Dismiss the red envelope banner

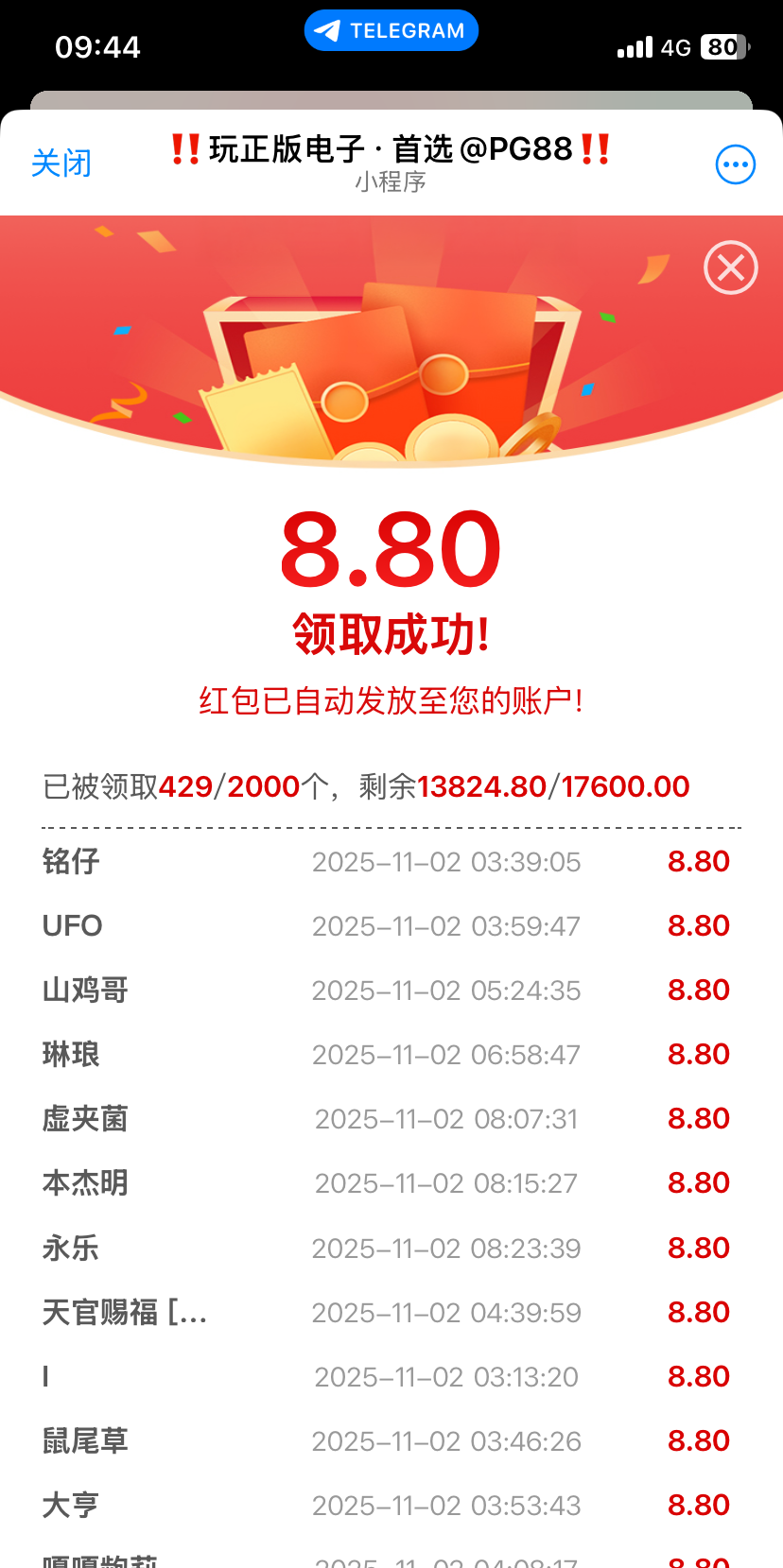point(730,268)
